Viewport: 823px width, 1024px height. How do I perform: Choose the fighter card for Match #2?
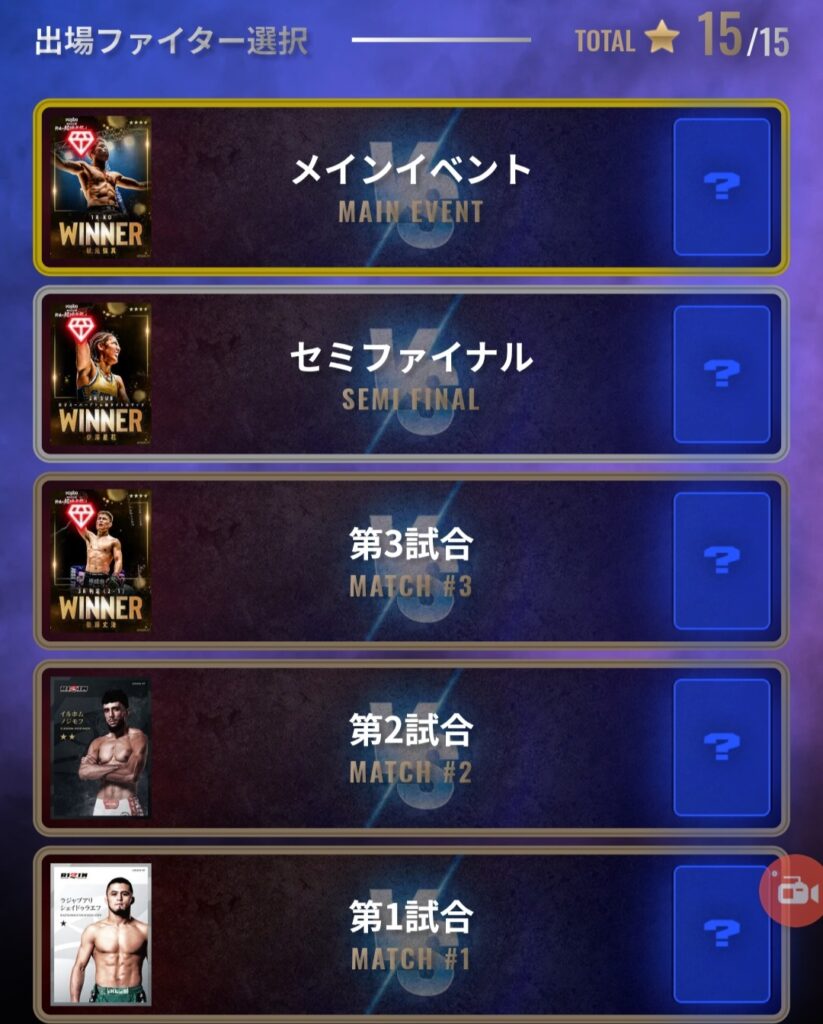click(100, 747)
